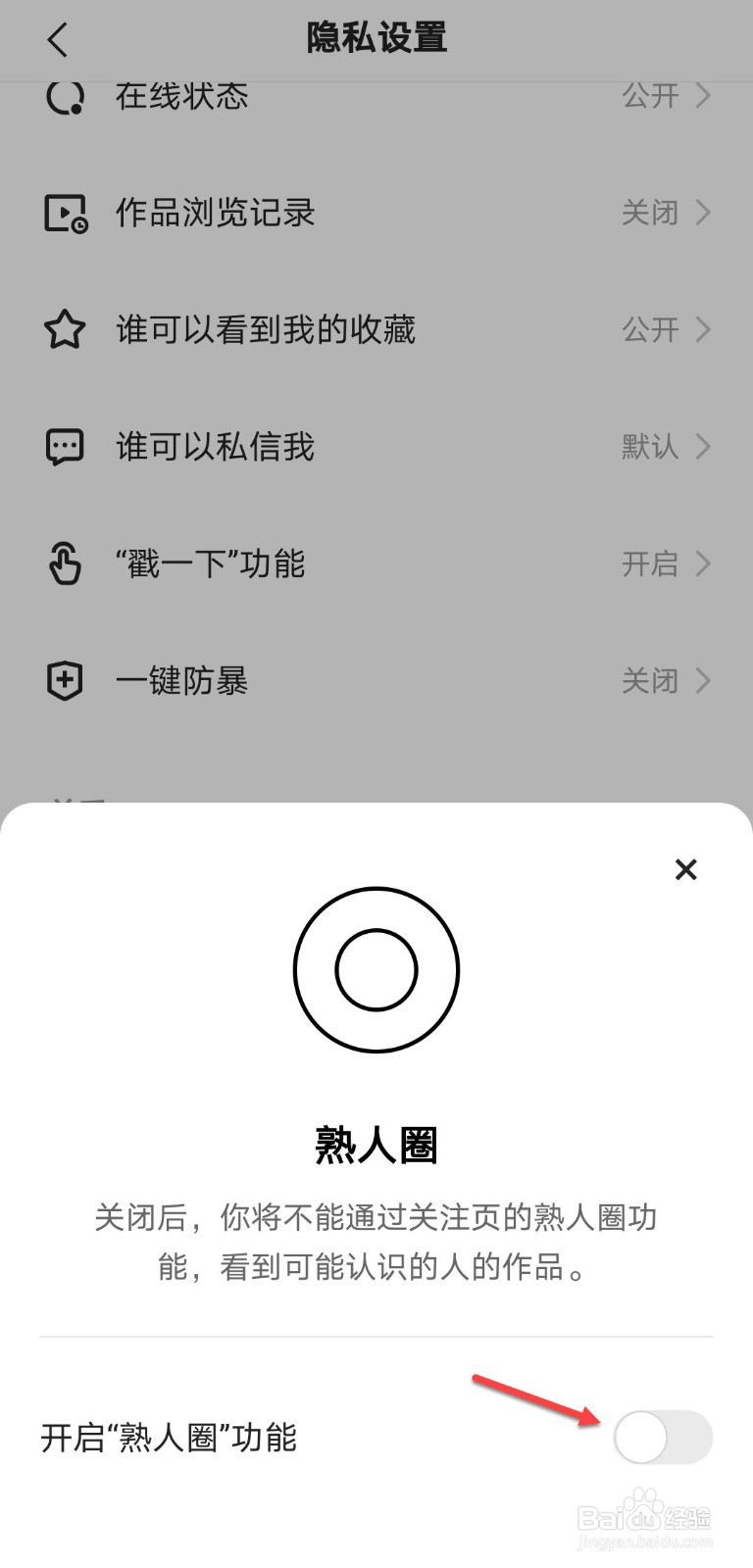The image size is (753, 1568).
Task: Expand 谁可以看到我的收藏 with its chevron
Action: (x=704, y=329)
